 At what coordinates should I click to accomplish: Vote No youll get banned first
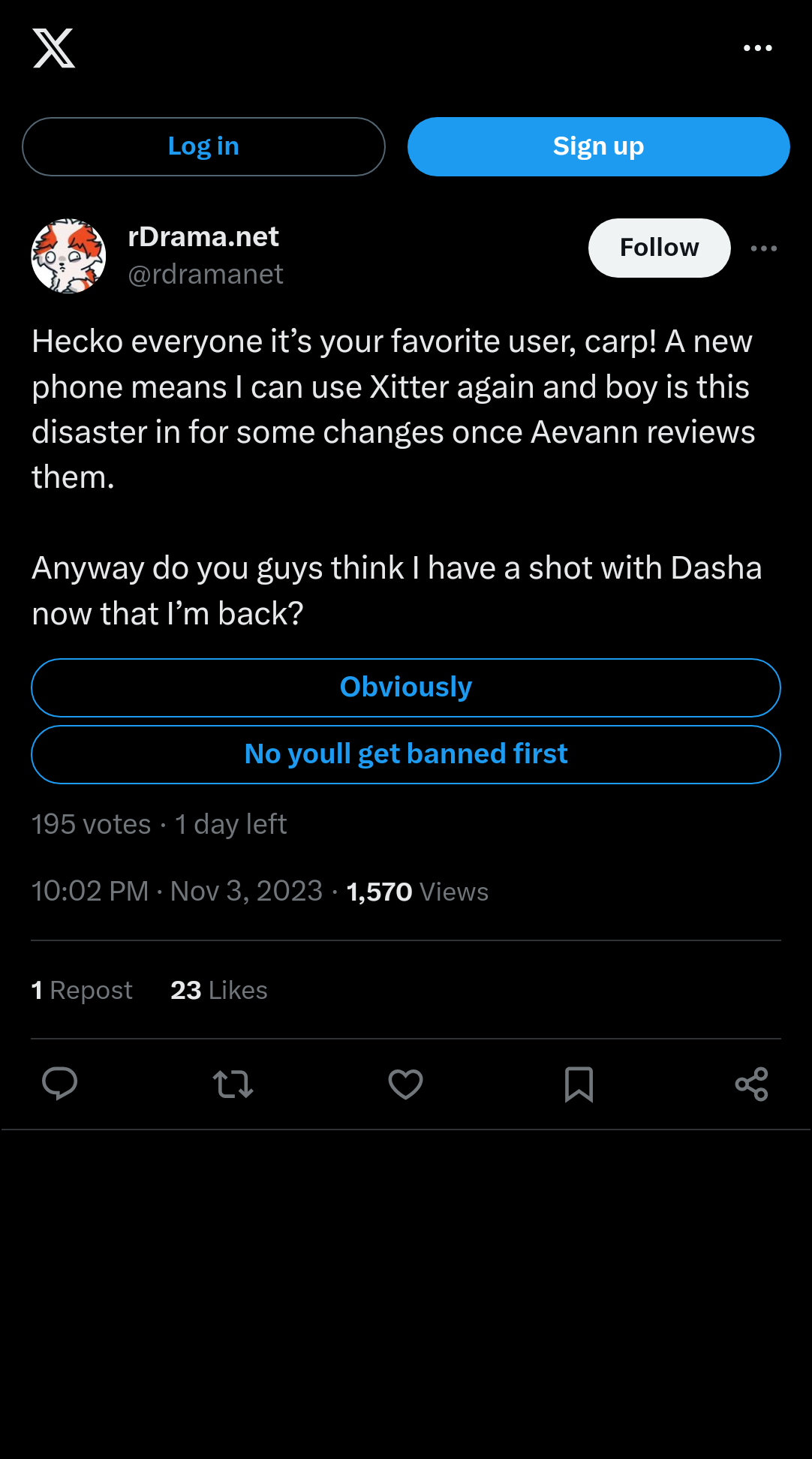tap(406, 754)
